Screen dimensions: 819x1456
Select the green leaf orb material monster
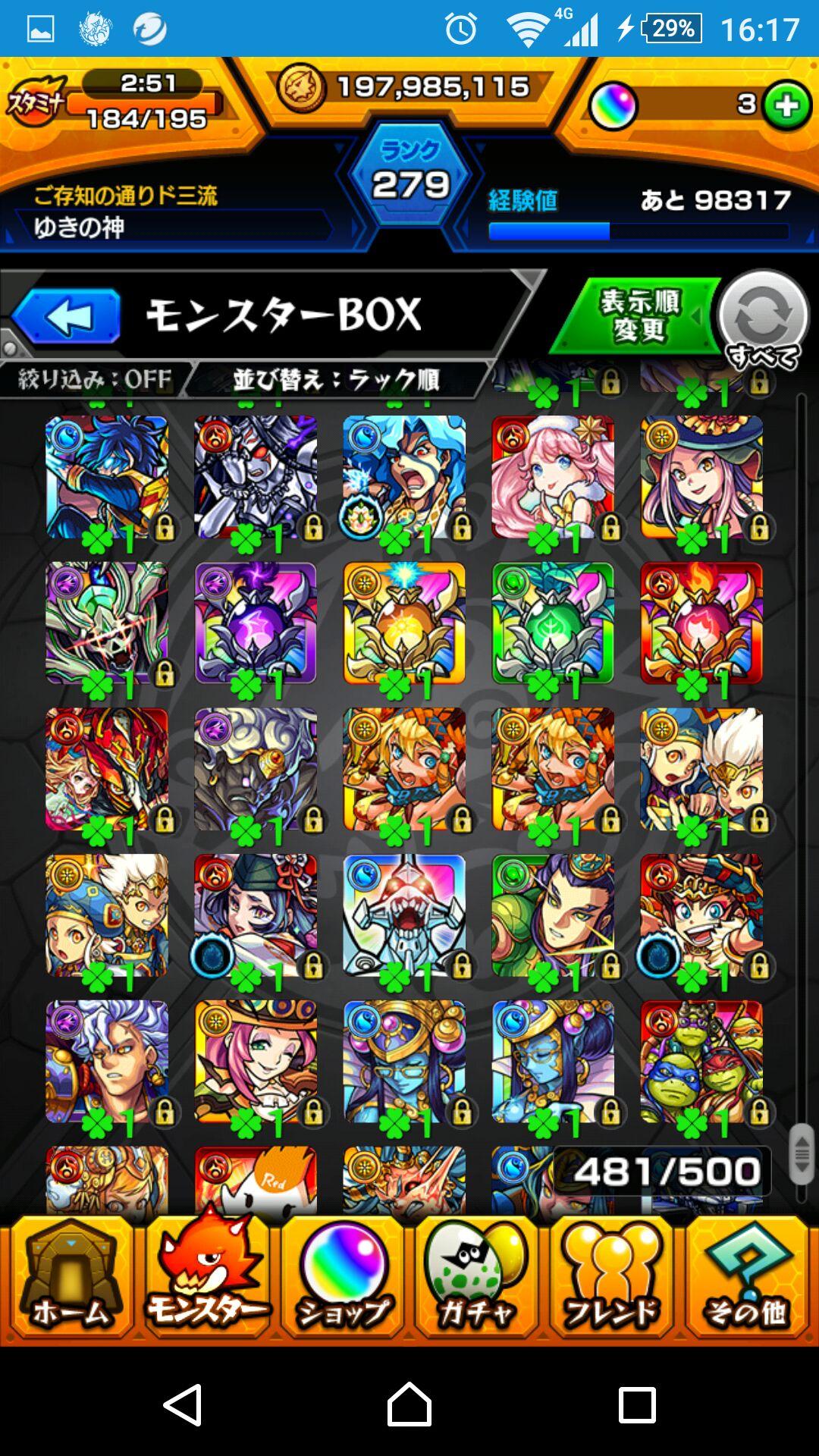pos(552,623)
